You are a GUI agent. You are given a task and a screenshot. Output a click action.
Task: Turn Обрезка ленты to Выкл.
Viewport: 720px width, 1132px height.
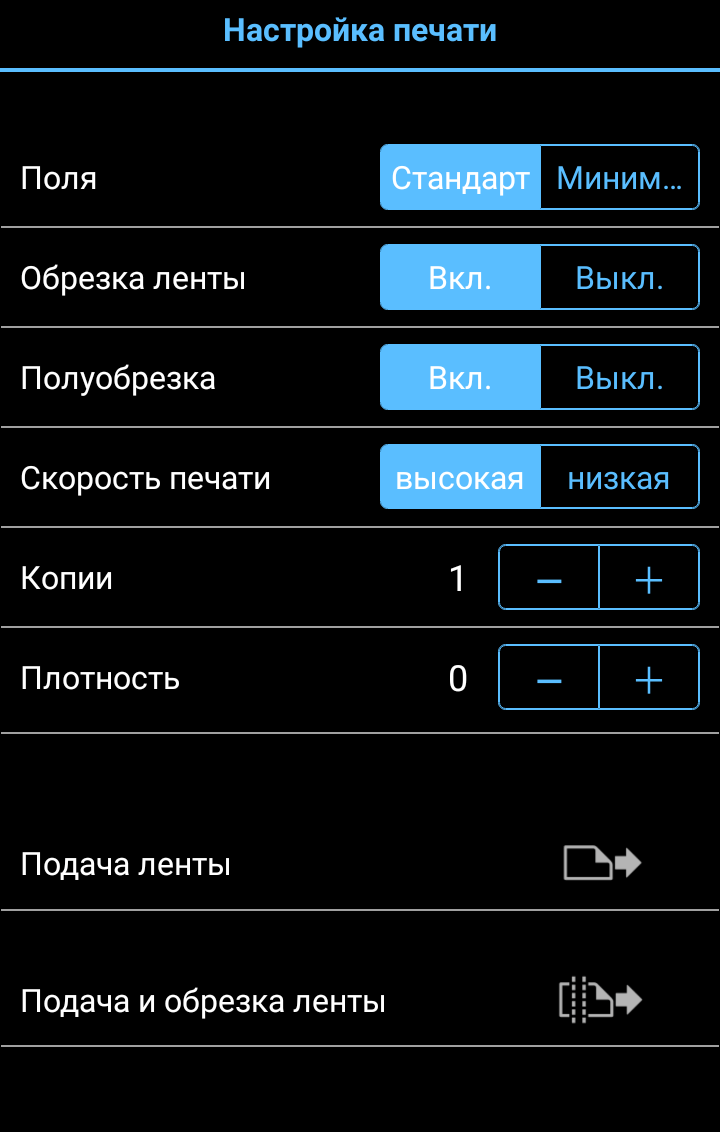619,278
